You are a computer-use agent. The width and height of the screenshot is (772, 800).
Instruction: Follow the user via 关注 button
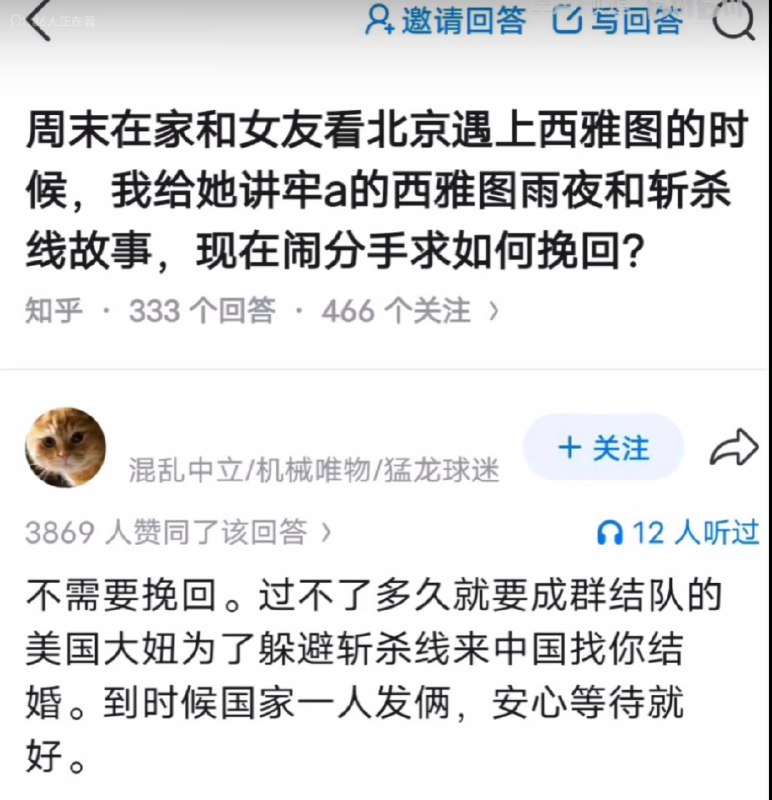(x=603, y=448)
